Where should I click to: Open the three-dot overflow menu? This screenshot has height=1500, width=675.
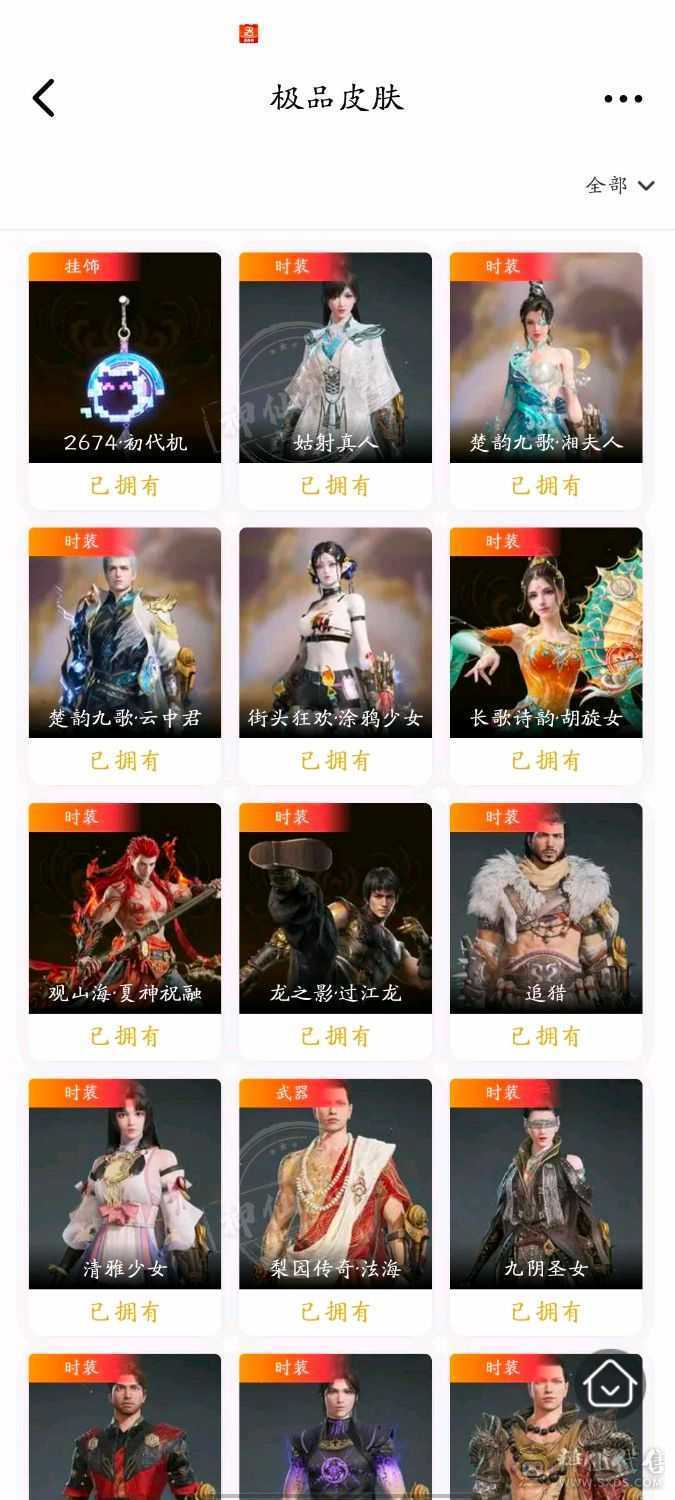tap(623, 98)
